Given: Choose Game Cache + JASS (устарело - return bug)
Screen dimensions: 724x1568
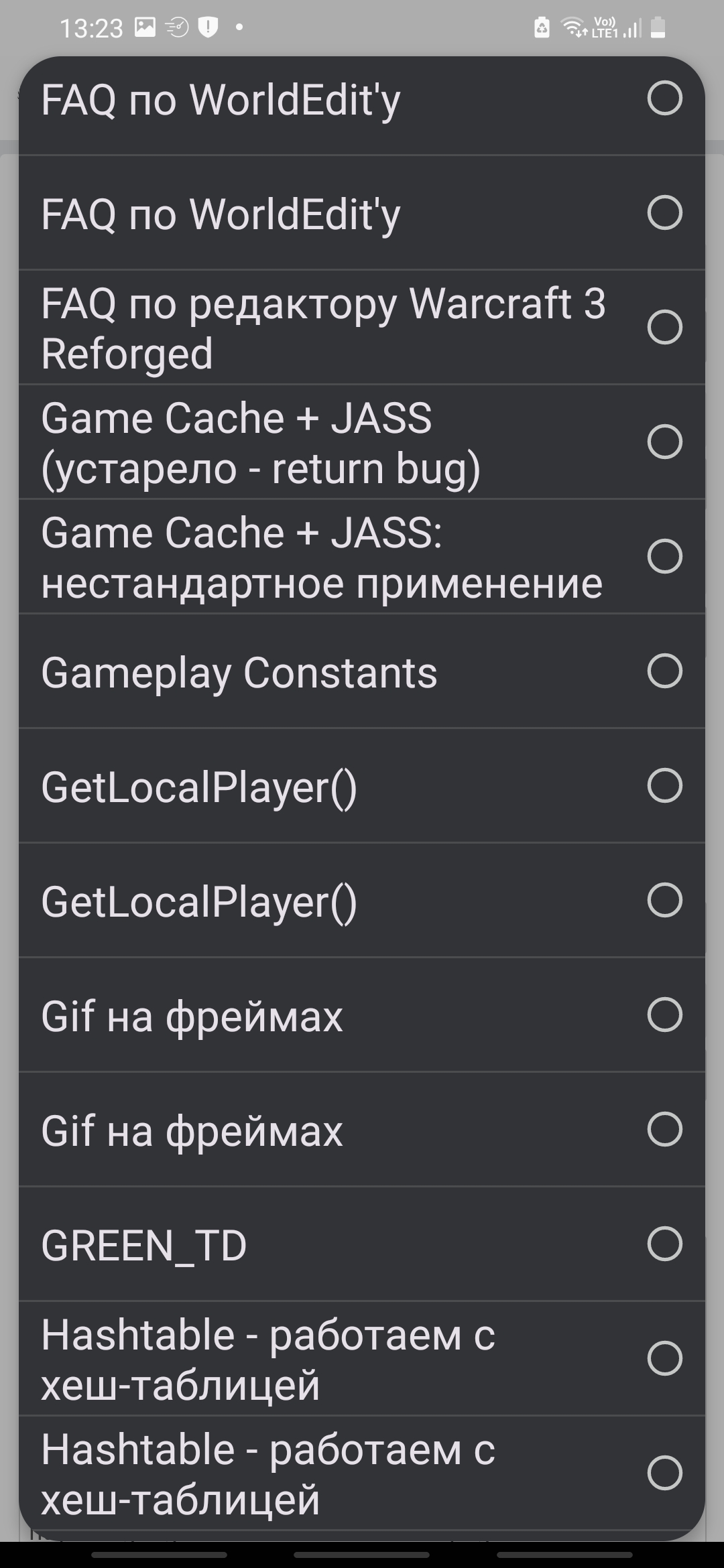Looking at the screenshot, I should point(362,442).
